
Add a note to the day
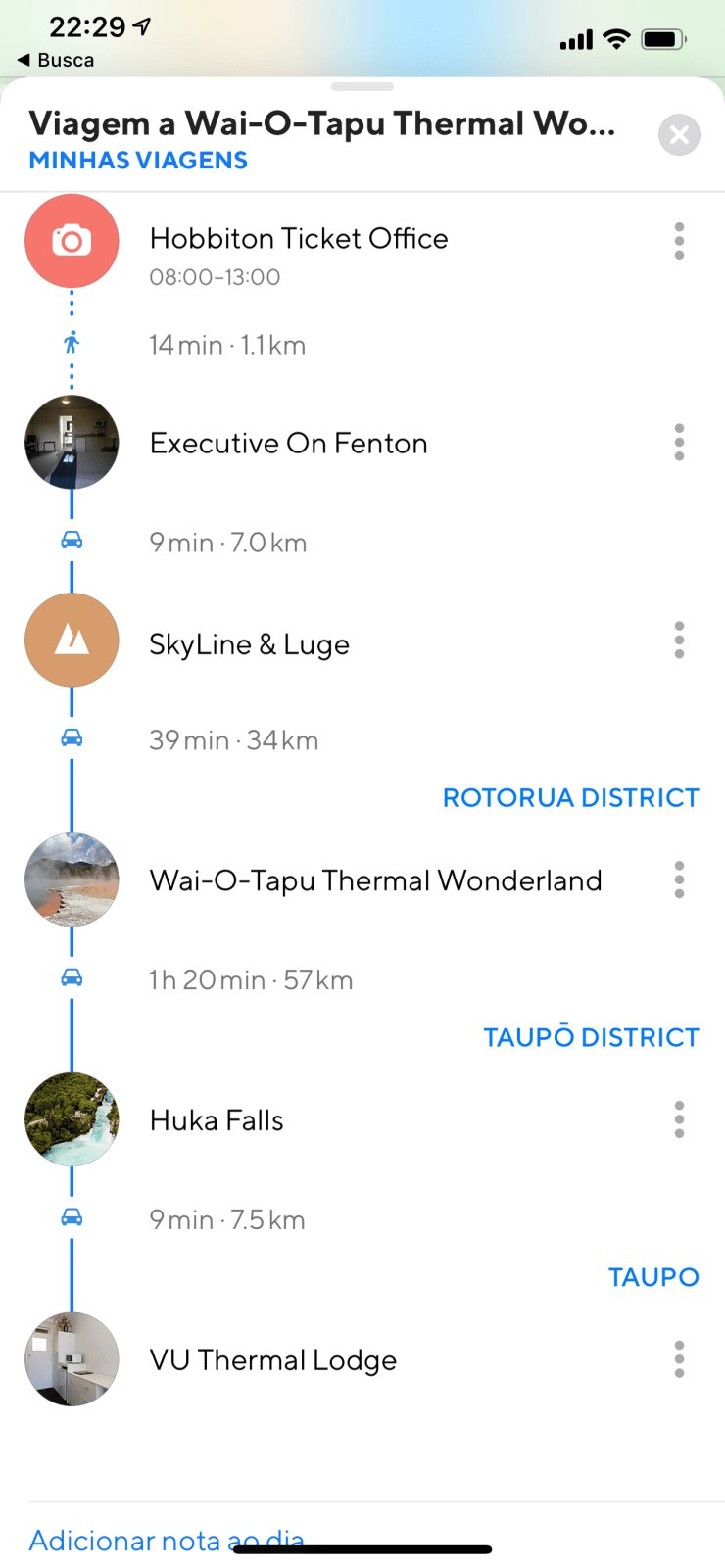click(x=167, y=1540)
